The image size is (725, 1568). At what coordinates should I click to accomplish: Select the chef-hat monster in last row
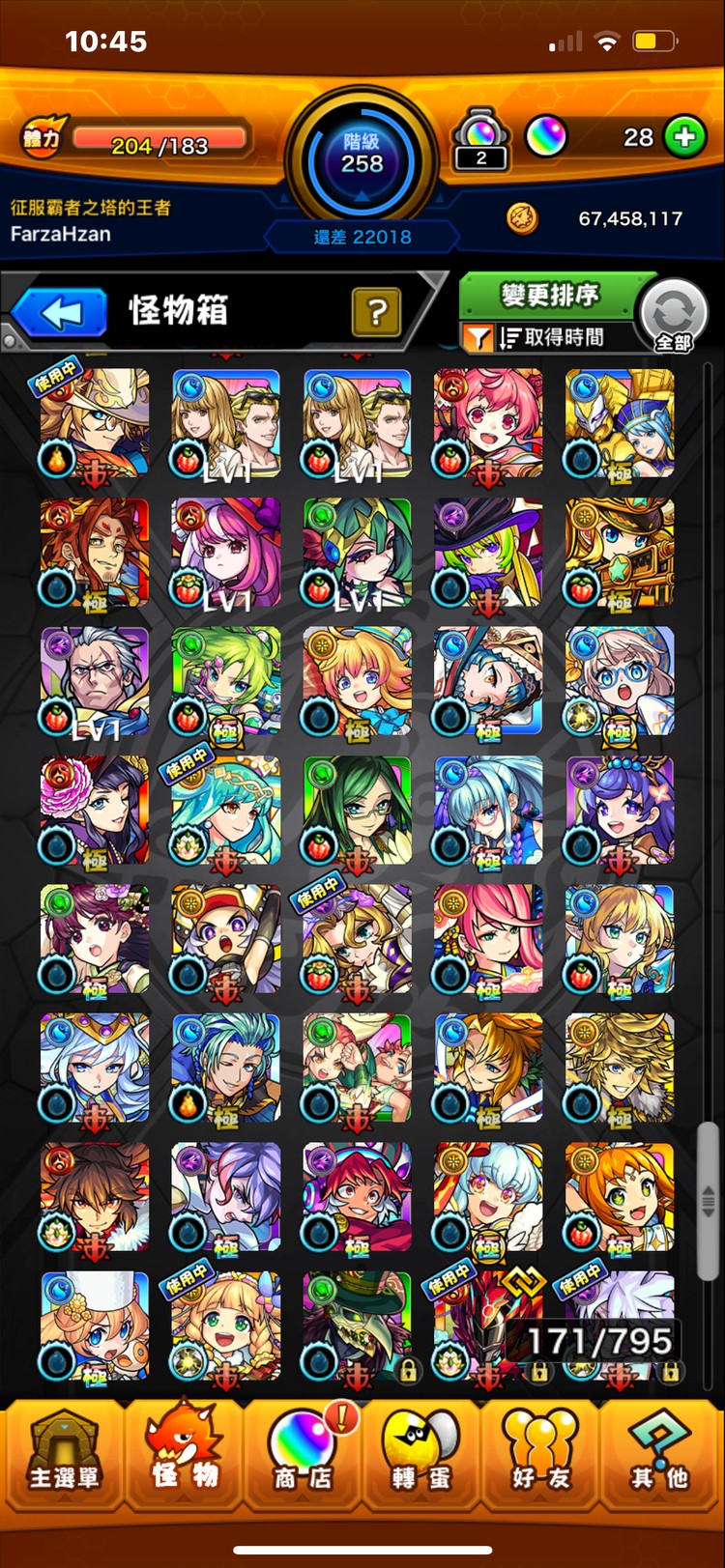(x=95, y=1326)
